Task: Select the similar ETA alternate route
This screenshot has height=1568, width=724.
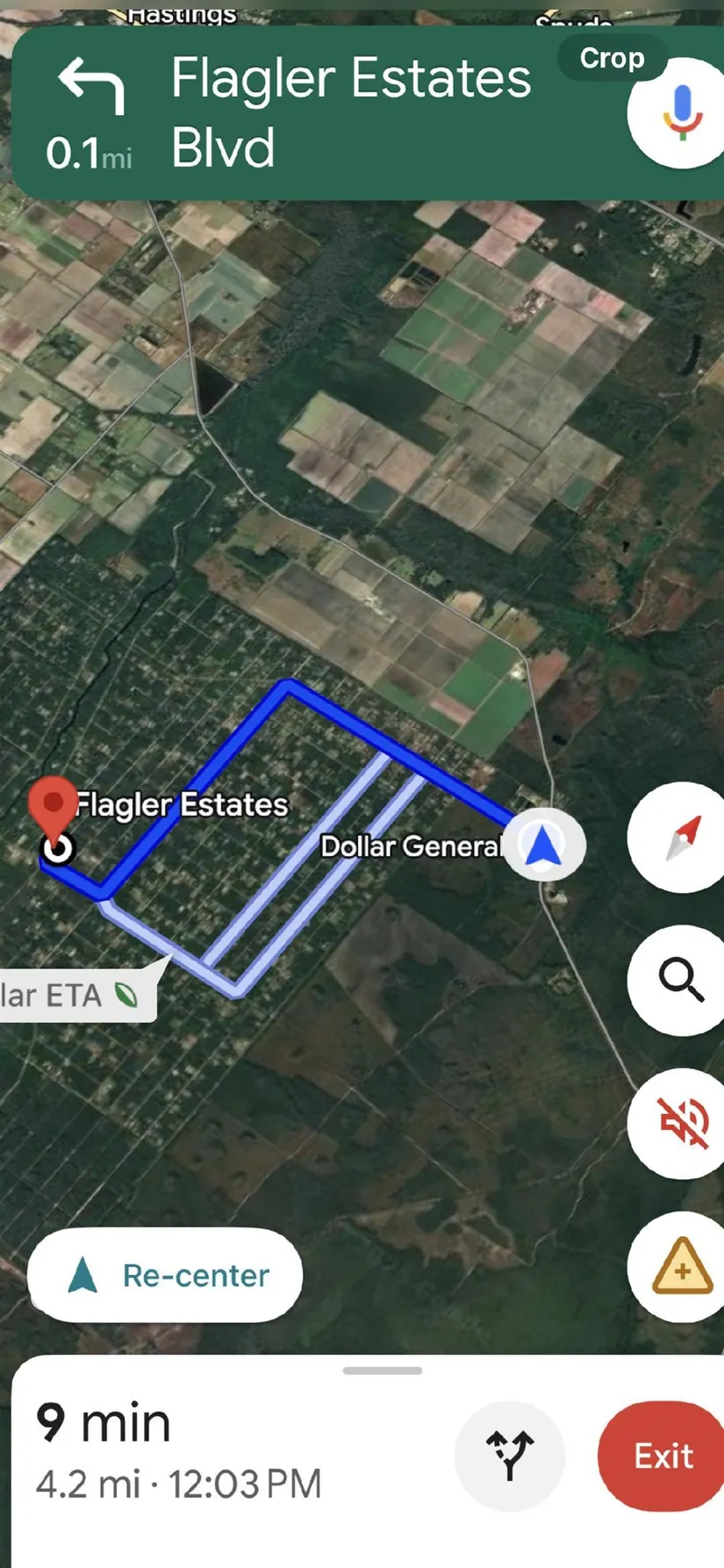Action: point(75,996)
